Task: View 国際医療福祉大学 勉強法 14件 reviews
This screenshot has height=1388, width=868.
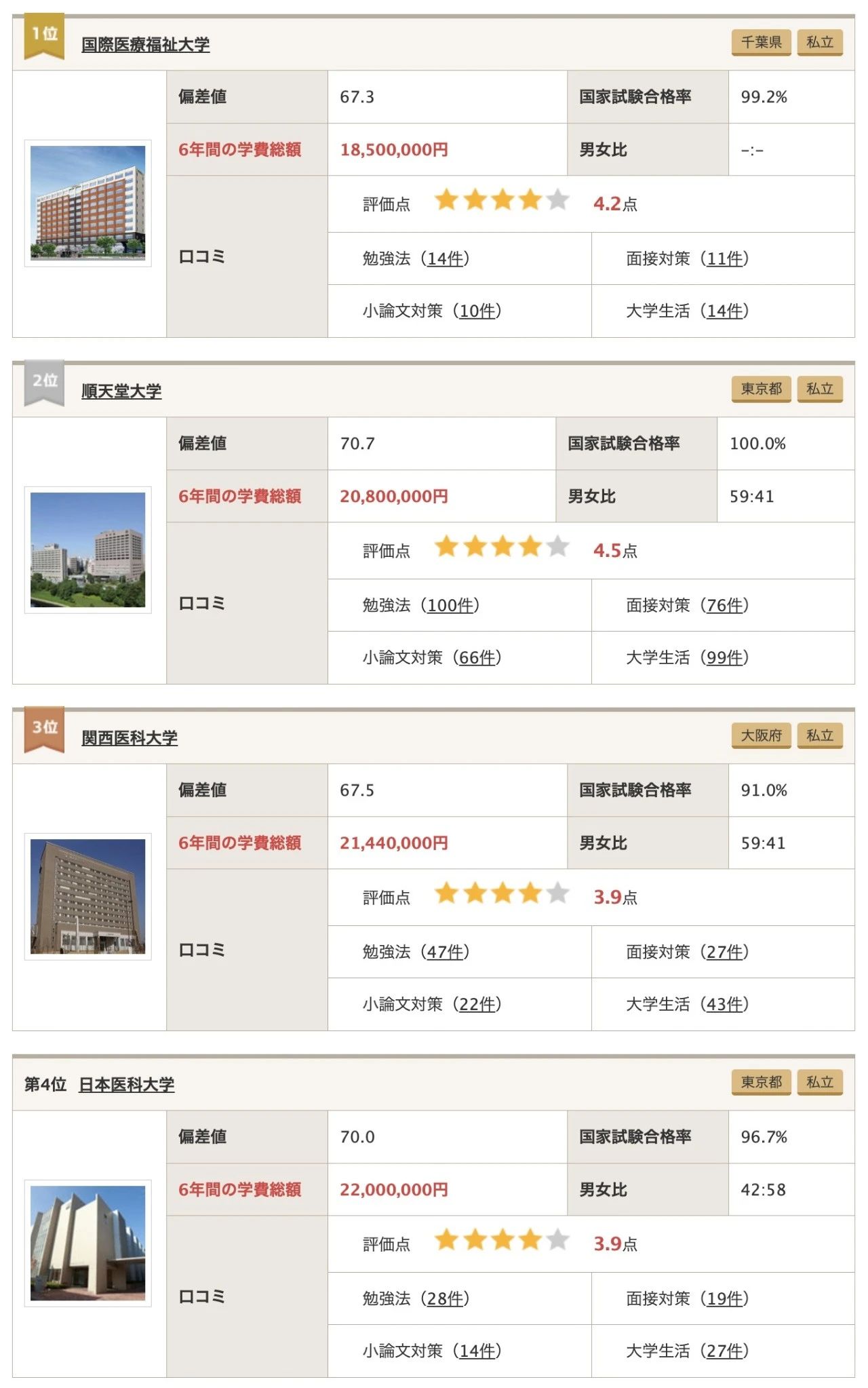Action: click(x=445, y=258)
